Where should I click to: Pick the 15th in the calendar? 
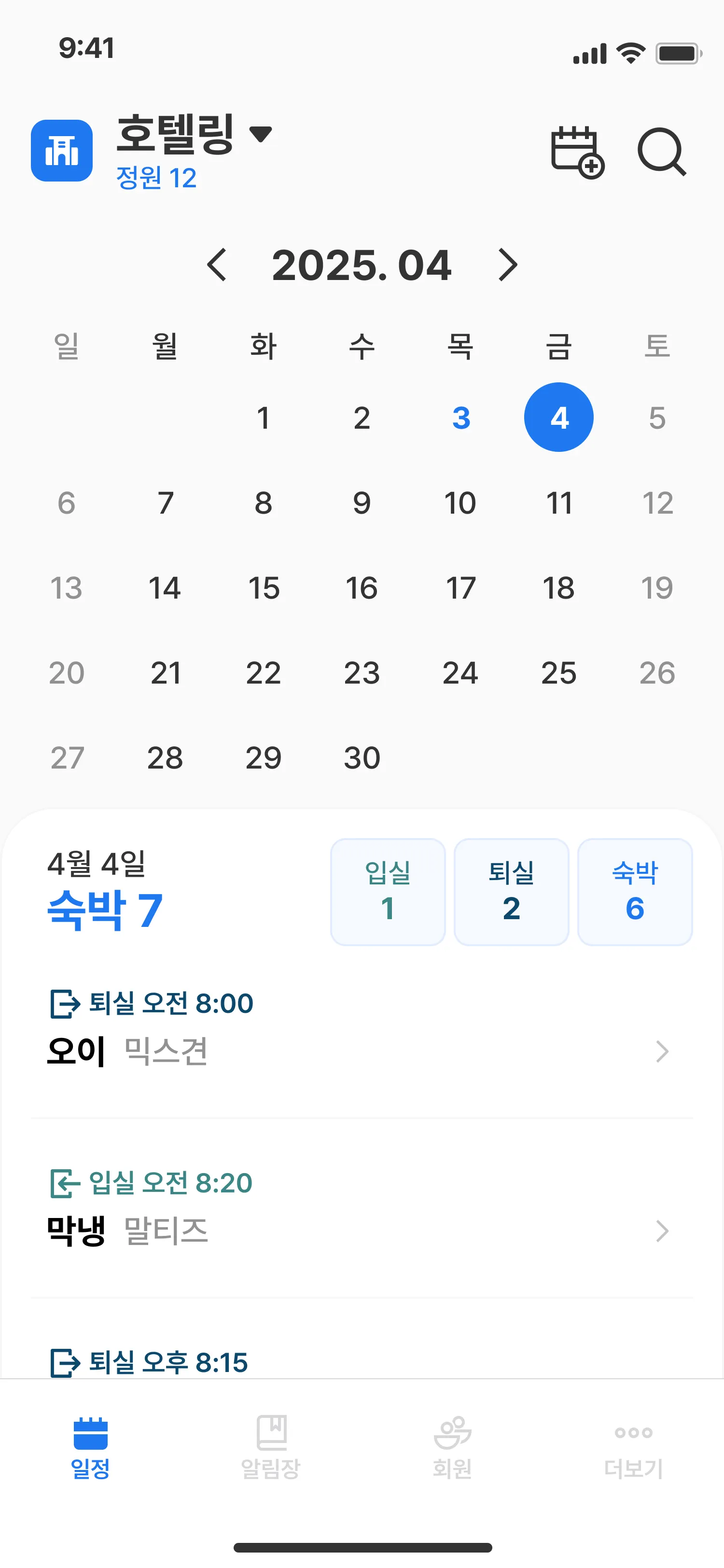point(264,588)
